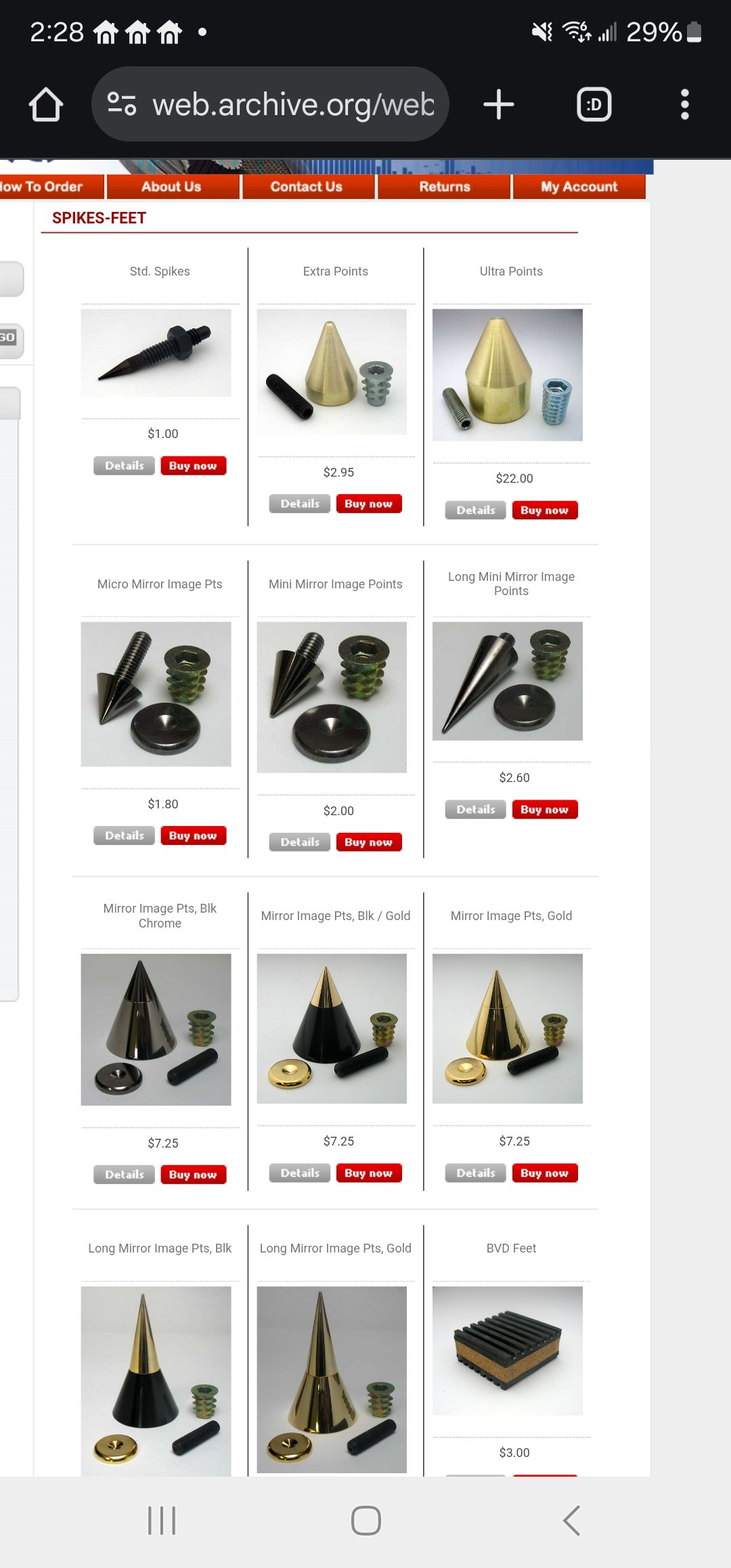Open the browser home page
731x1568 pixels.
(x=46, y=105)
